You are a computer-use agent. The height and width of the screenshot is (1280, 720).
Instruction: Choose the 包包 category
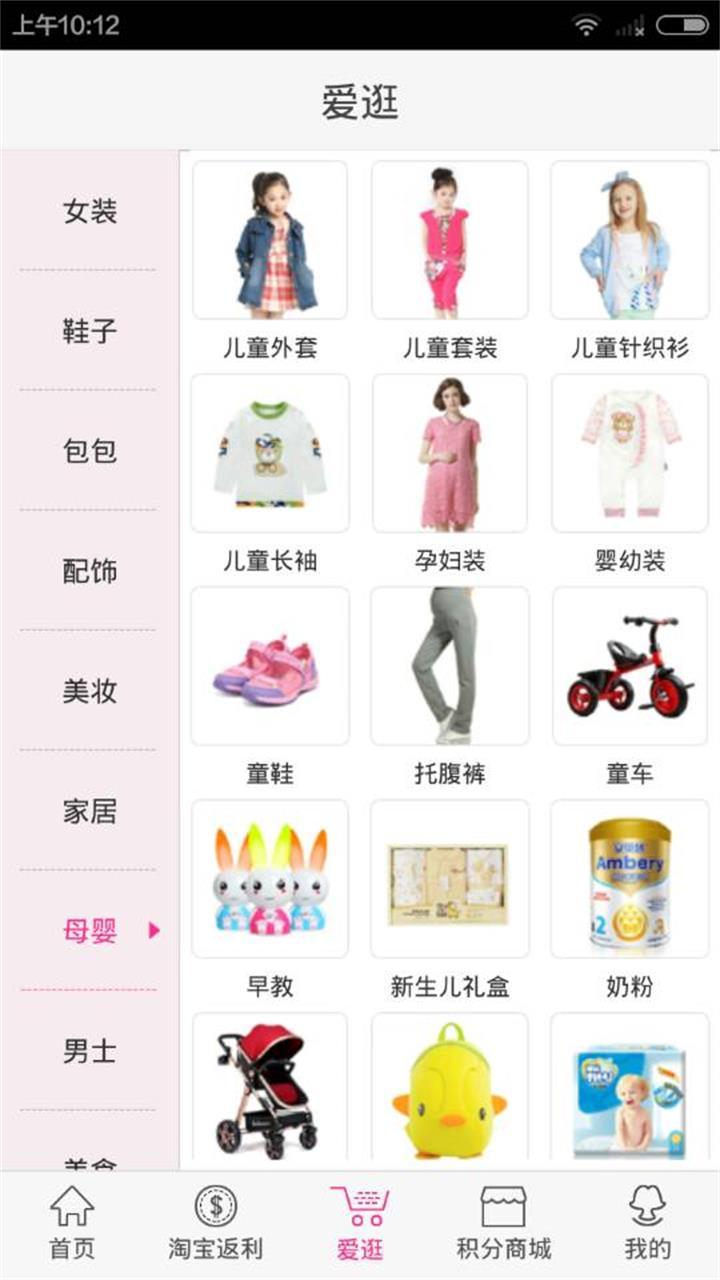coord(90,451)
